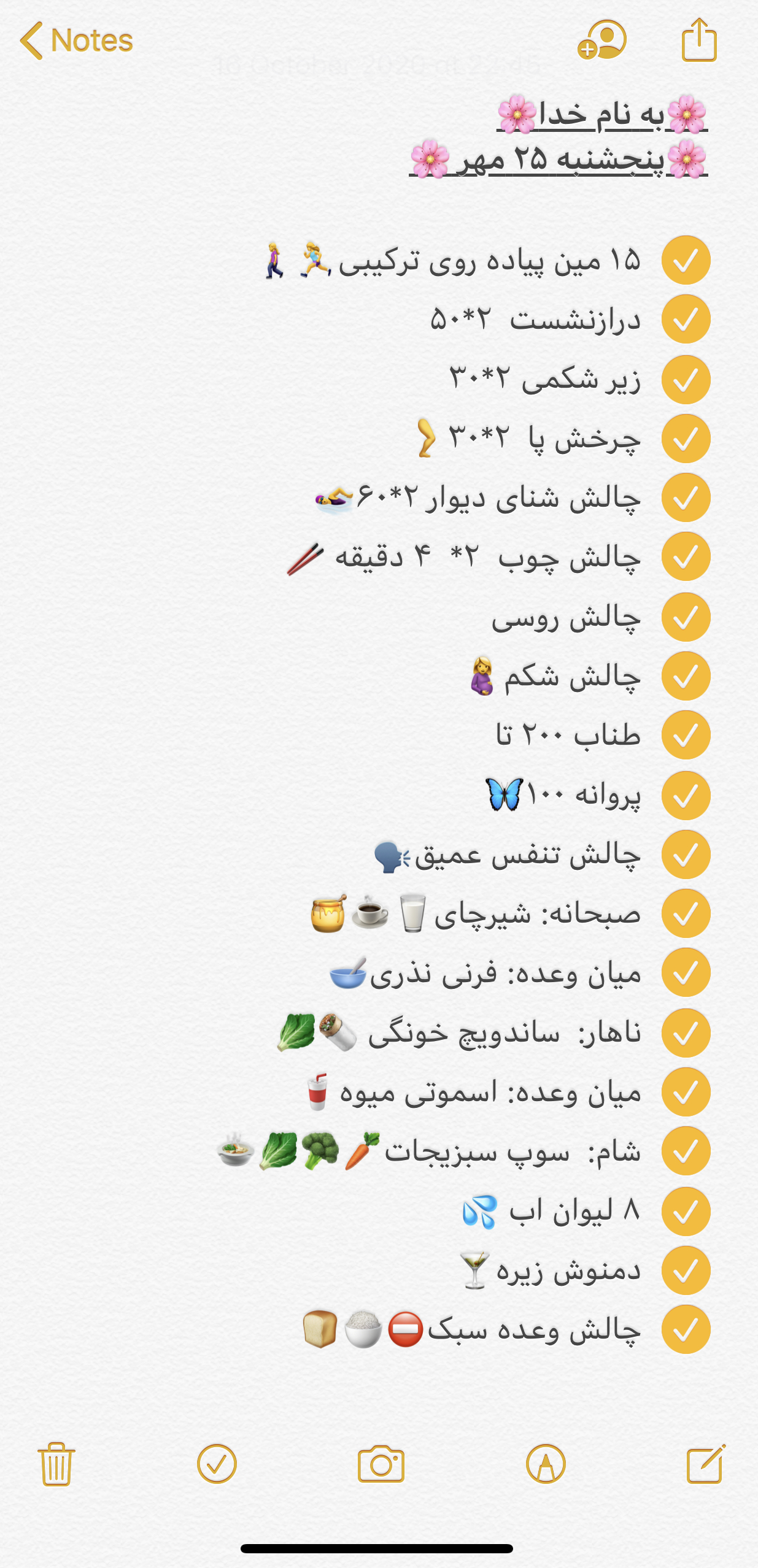Add people to this note
The width and height of the screenshot is (758, 1568).
(602, 40)
